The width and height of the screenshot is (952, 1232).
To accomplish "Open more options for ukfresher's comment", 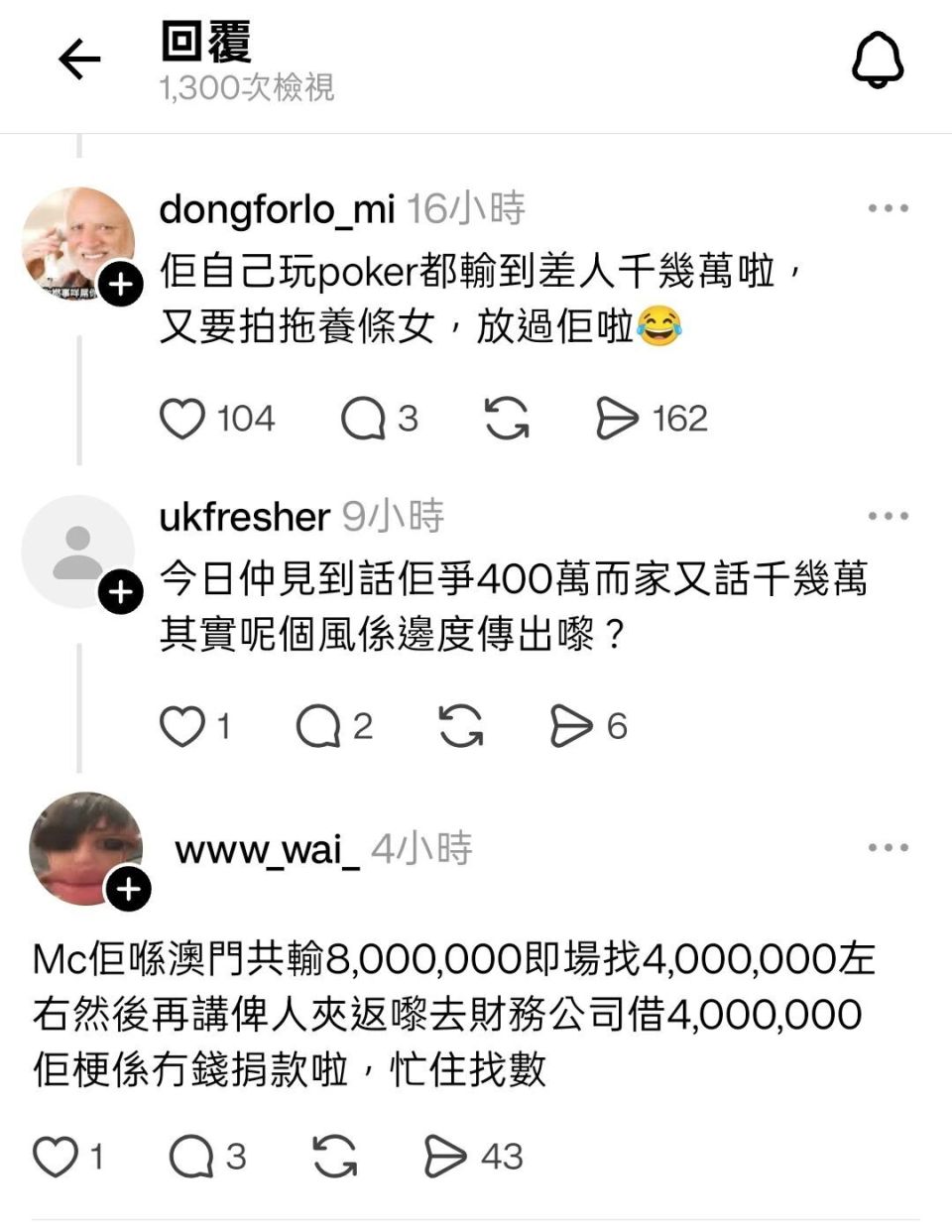I will click(887, 515).
